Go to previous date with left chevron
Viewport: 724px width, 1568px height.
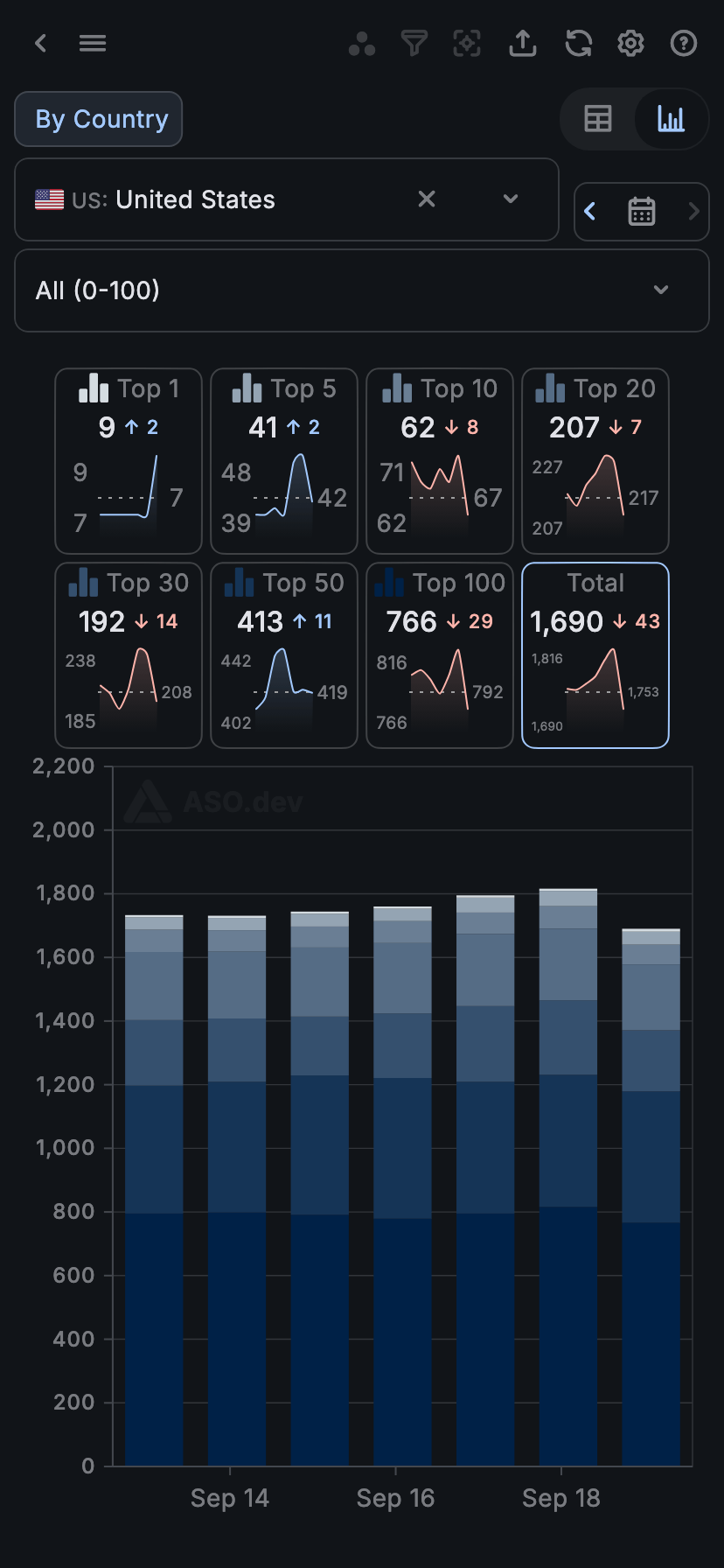[x=589, y=211]
